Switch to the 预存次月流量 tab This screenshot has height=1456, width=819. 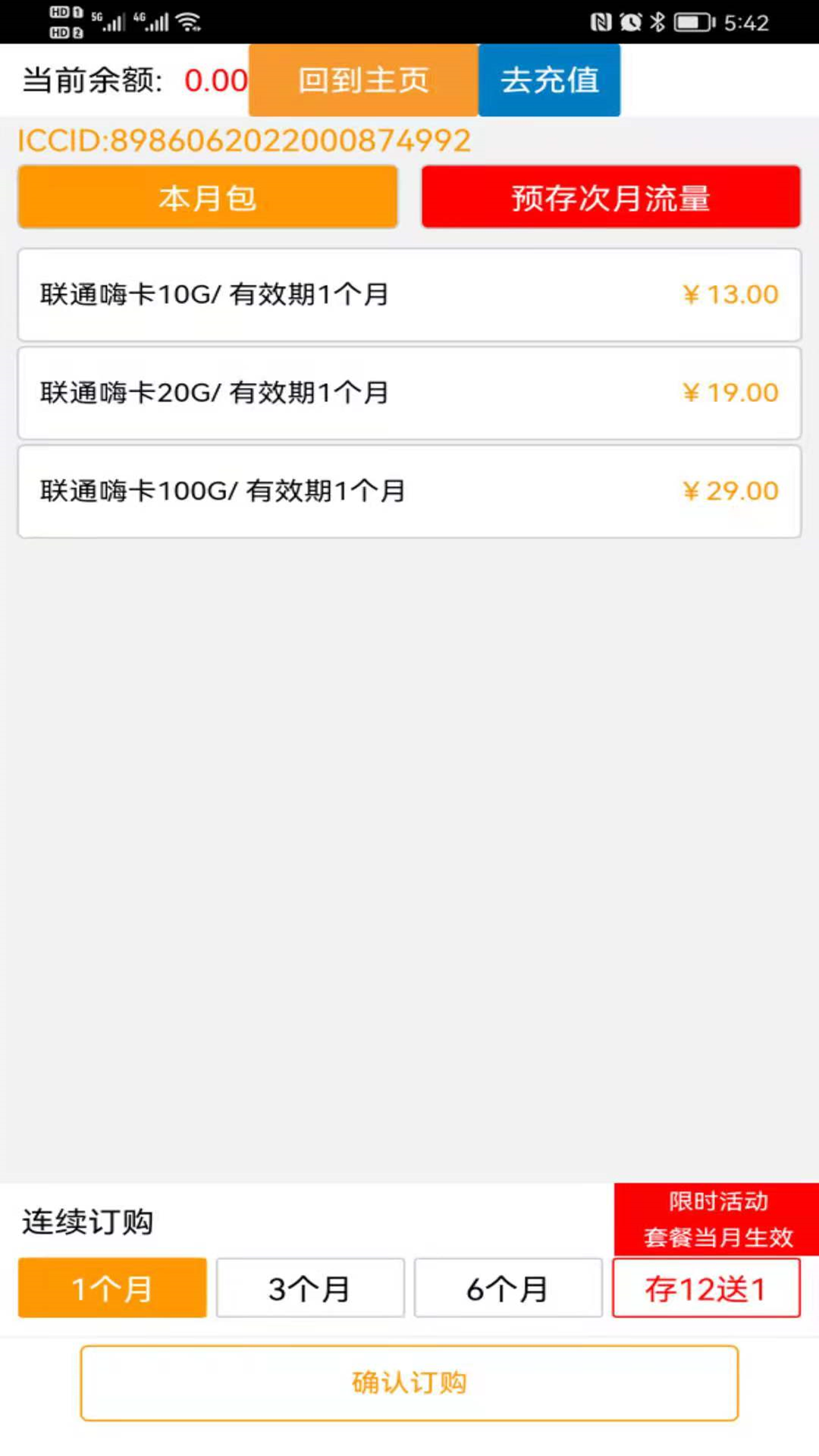(x=611, y=197)
